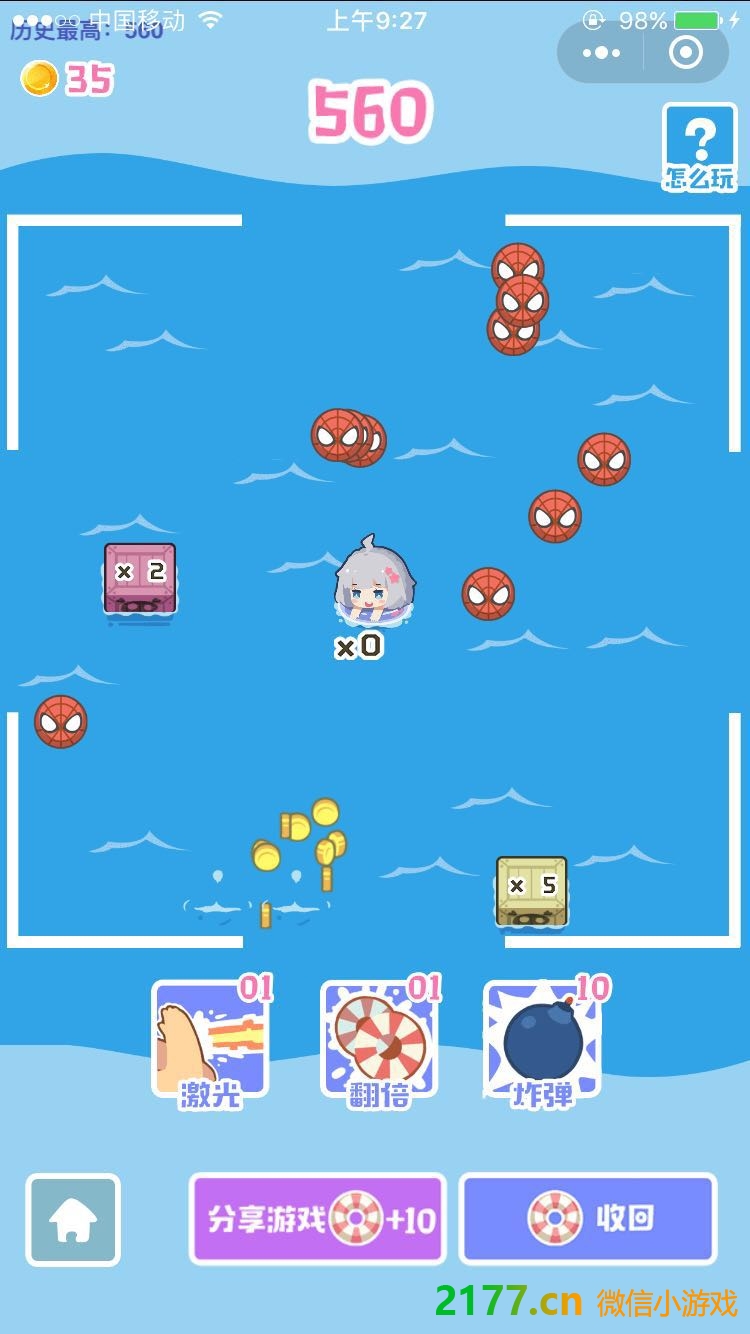Tap 收回 to retrieve the rings
Image resolution: width=750 pixels, height=1334 pixels.
click(x=588, y=1219)
